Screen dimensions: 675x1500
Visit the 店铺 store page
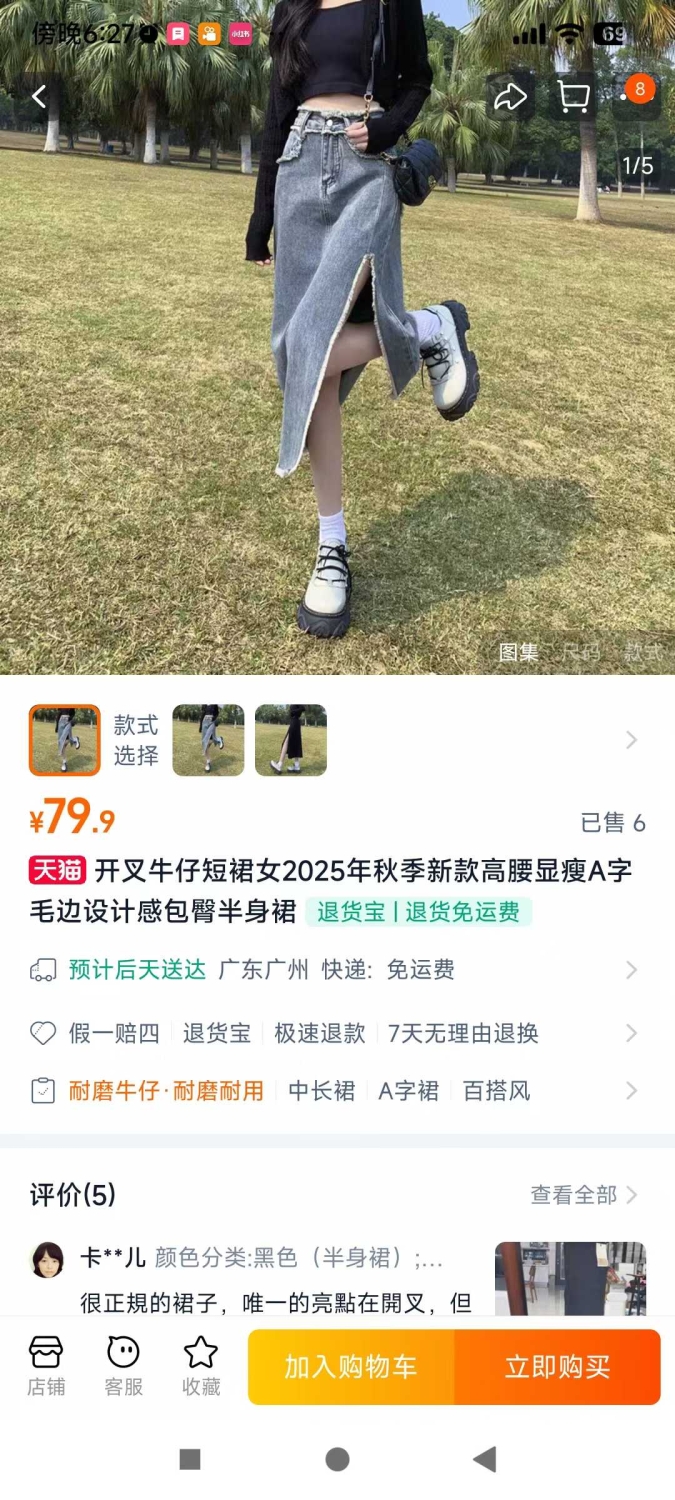46,1366
